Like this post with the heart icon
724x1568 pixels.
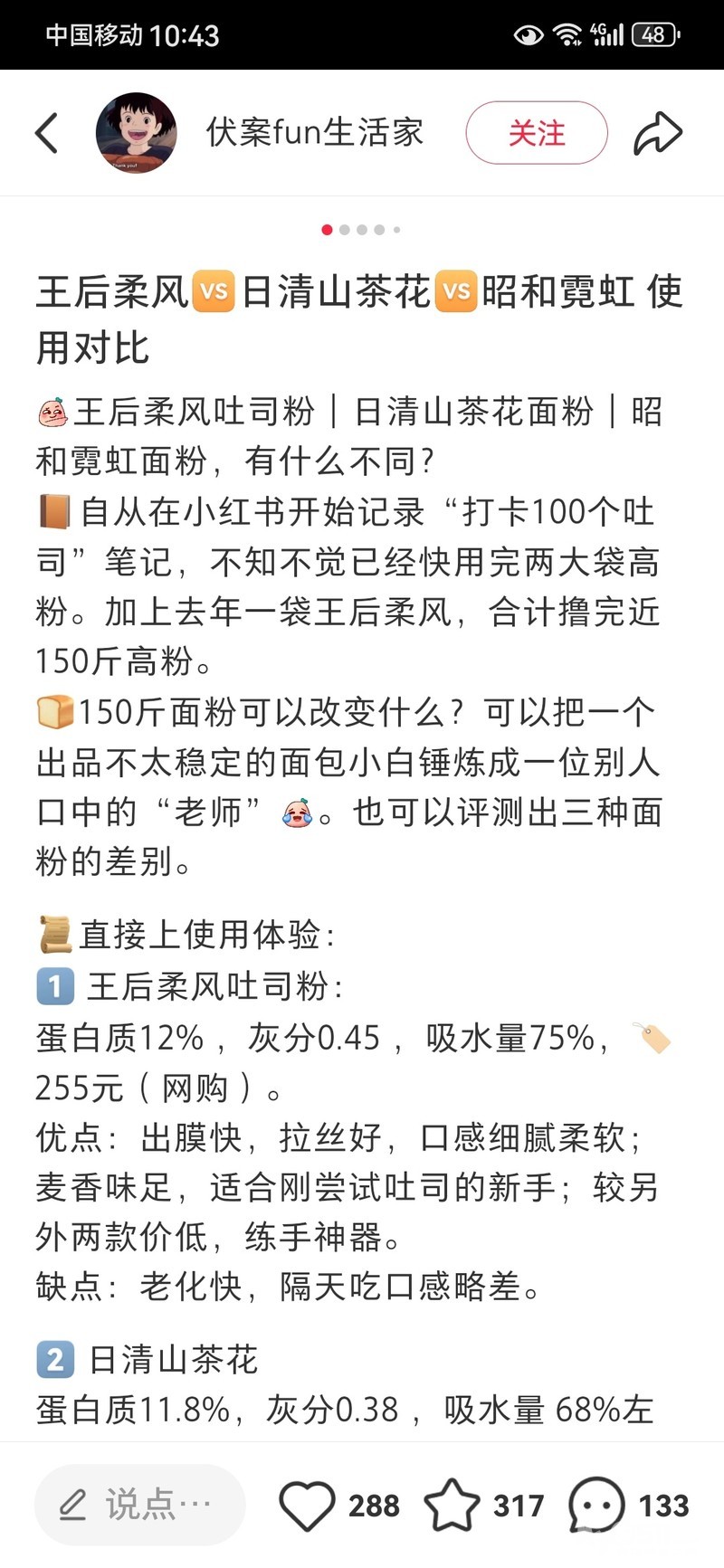[x=308, y=1505]
